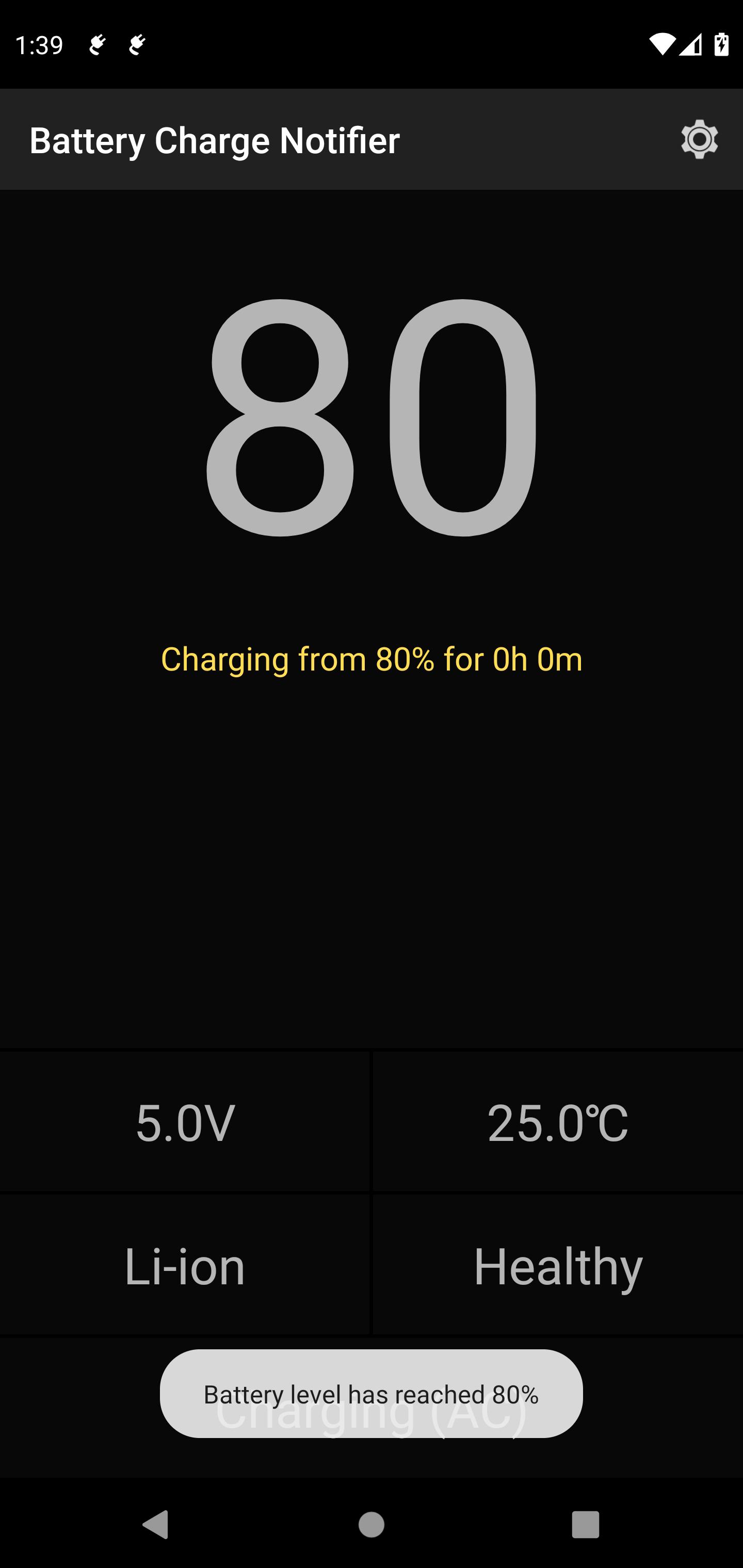The width and height of the screenshot is (743, 1568).
Task: Tap the dark app toolbar area
Action: click(487, 139)
